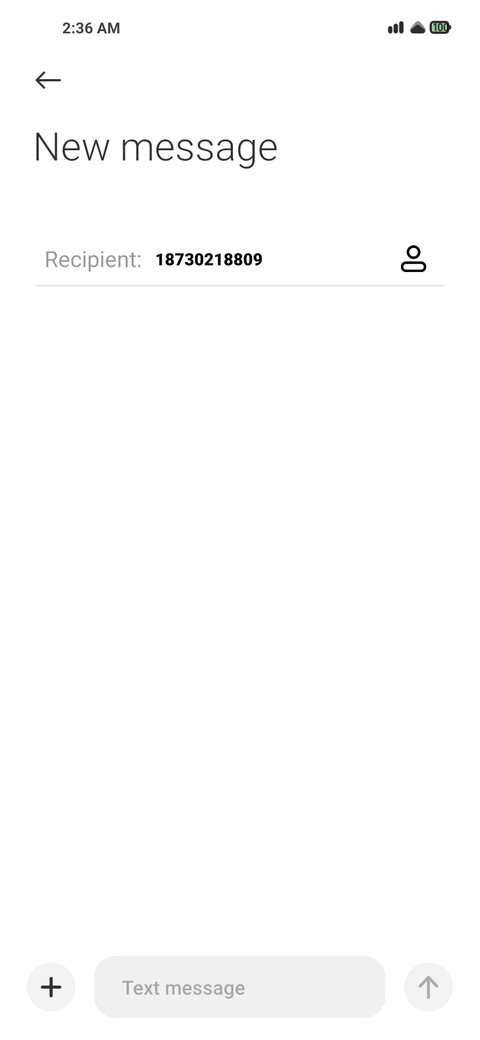The height and width of the screenshot is (1040, 480).
Task: Open the plus attachment button
Action: coord(51,987)
